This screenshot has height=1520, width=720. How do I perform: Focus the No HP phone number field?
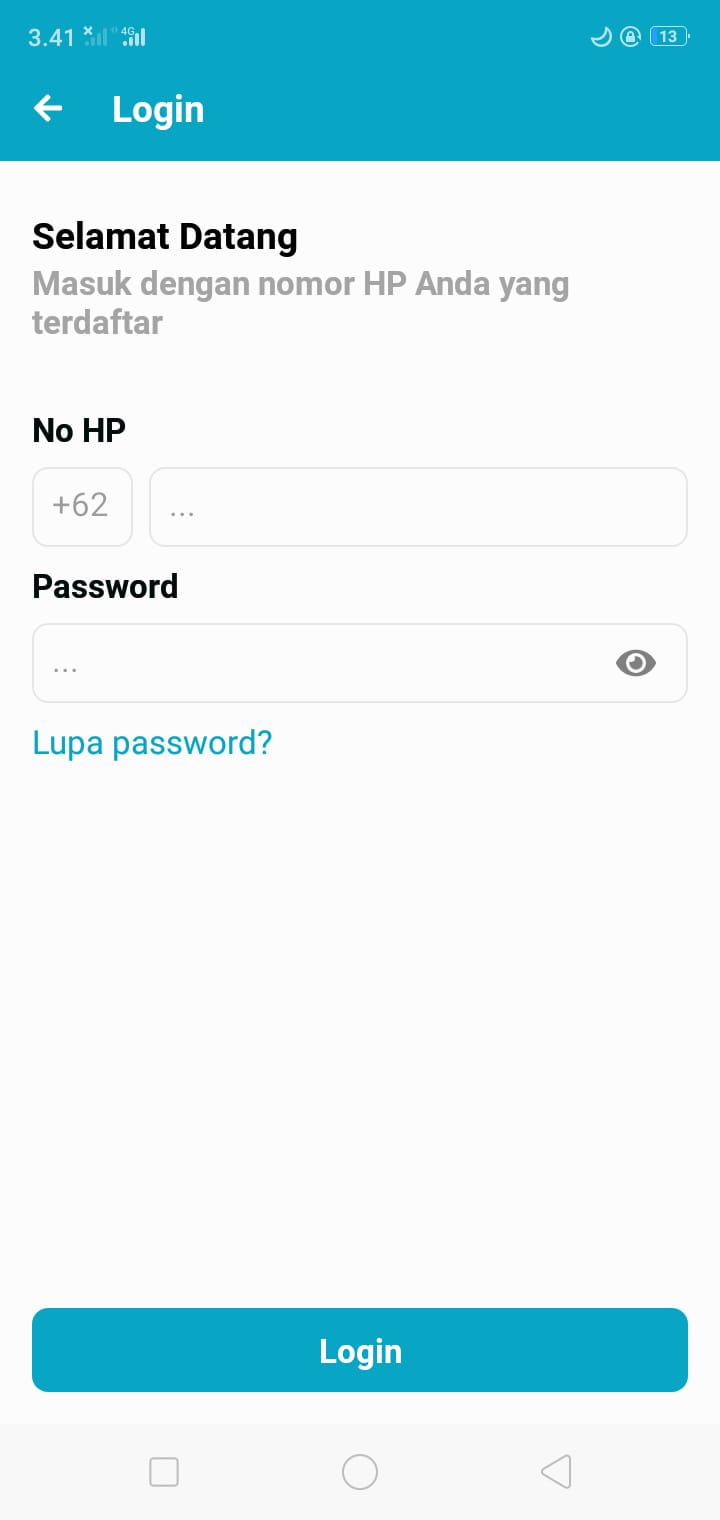[x=418, y=507]
